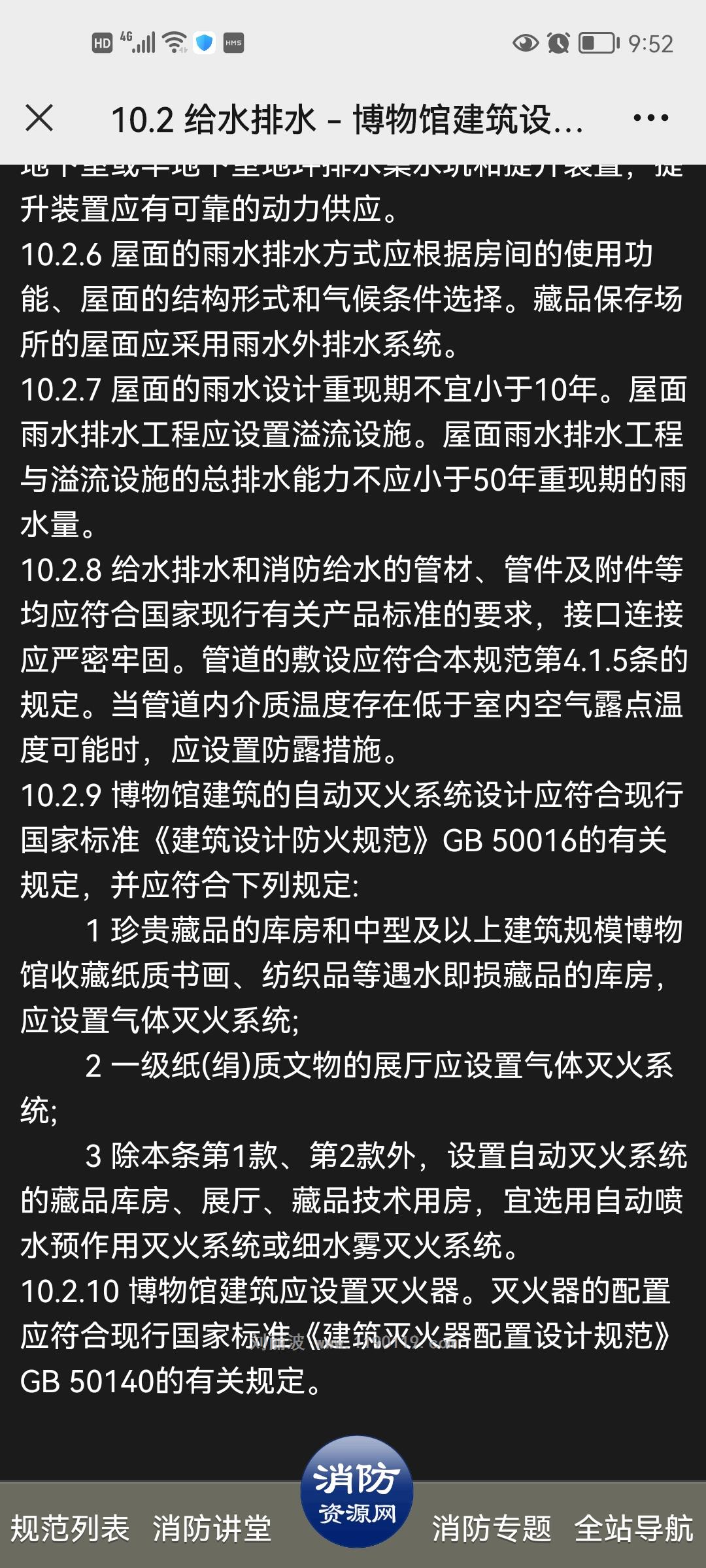Switch to 消防讲堂 in the bottom bar
This screenshot has height=1568, width=706.
click(212, 1528)
